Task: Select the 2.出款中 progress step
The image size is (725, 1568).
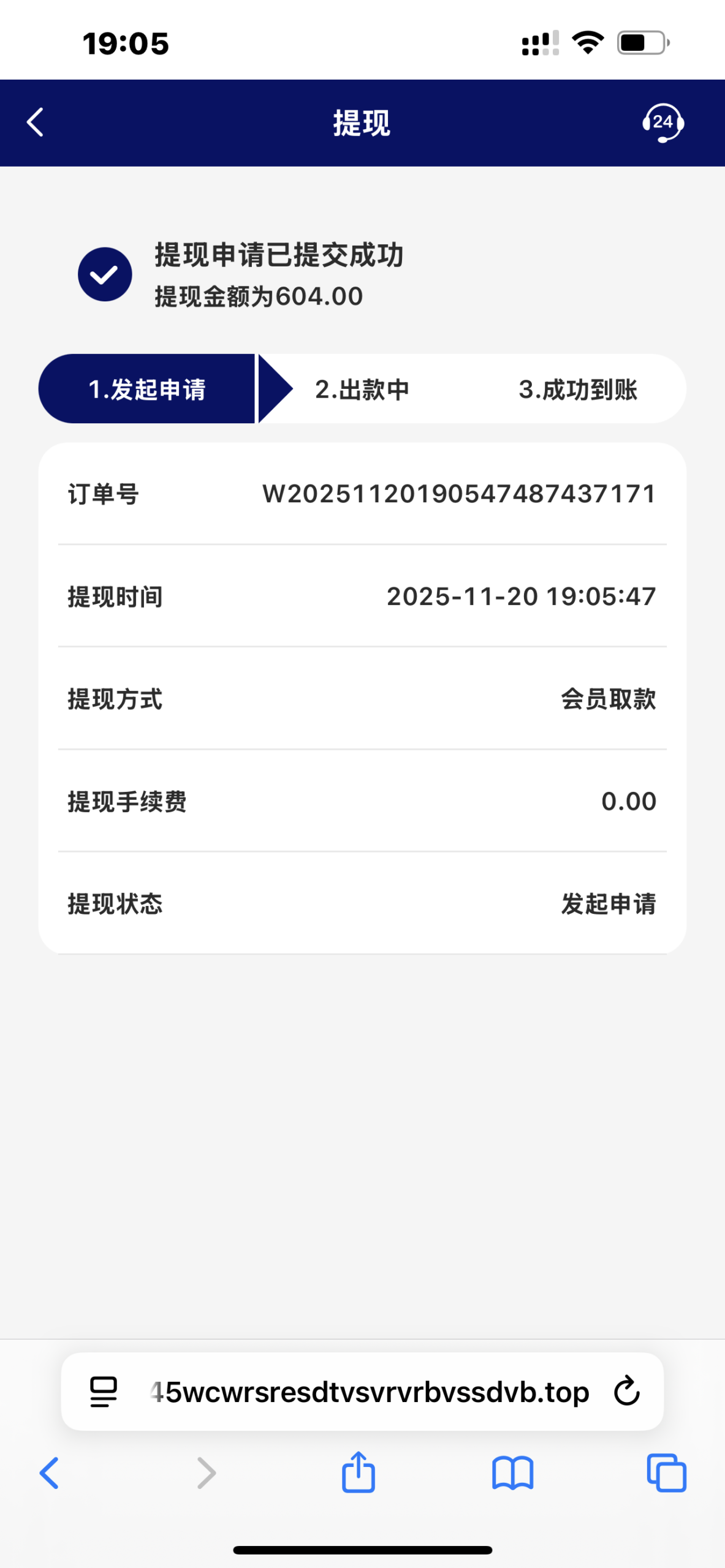Action: coord(363,388)
